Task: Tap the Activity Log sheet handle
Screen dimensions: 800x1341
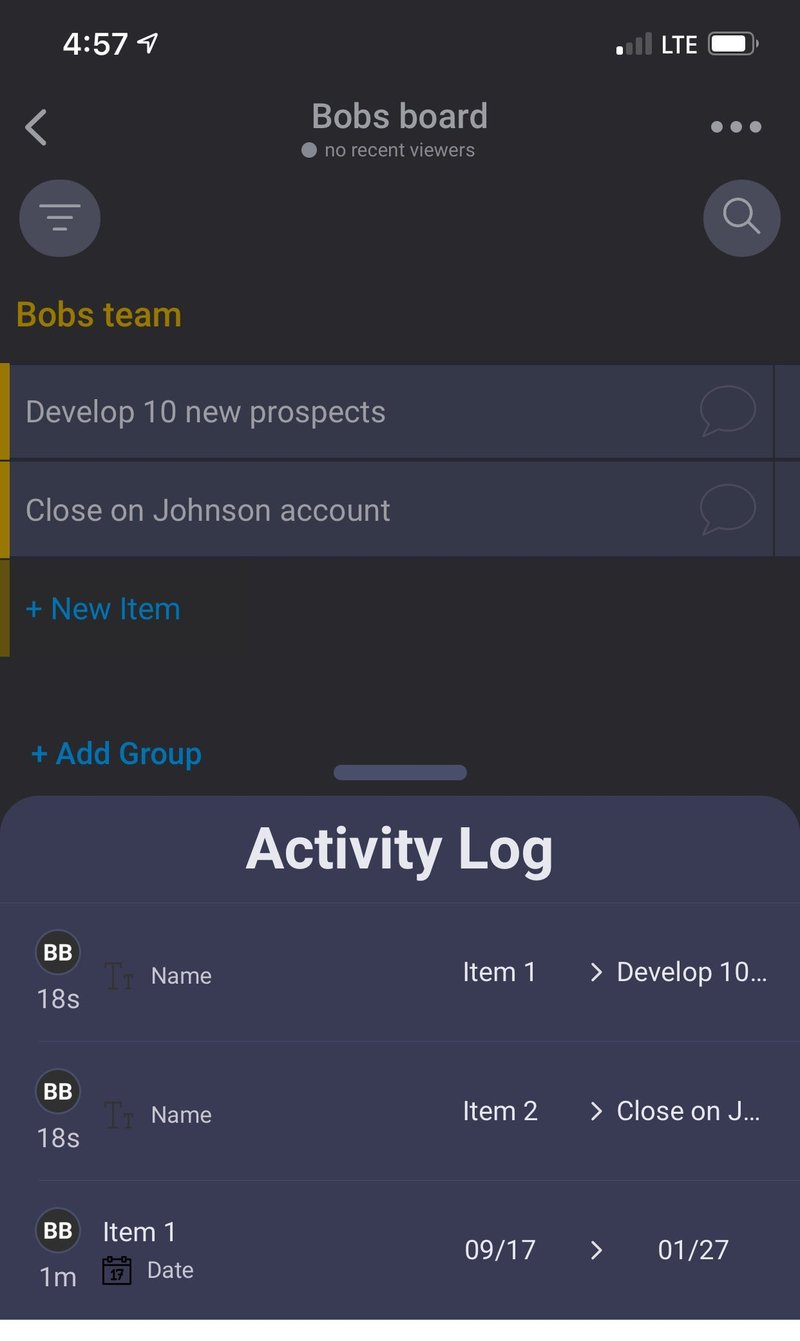Action: (400, 772)
